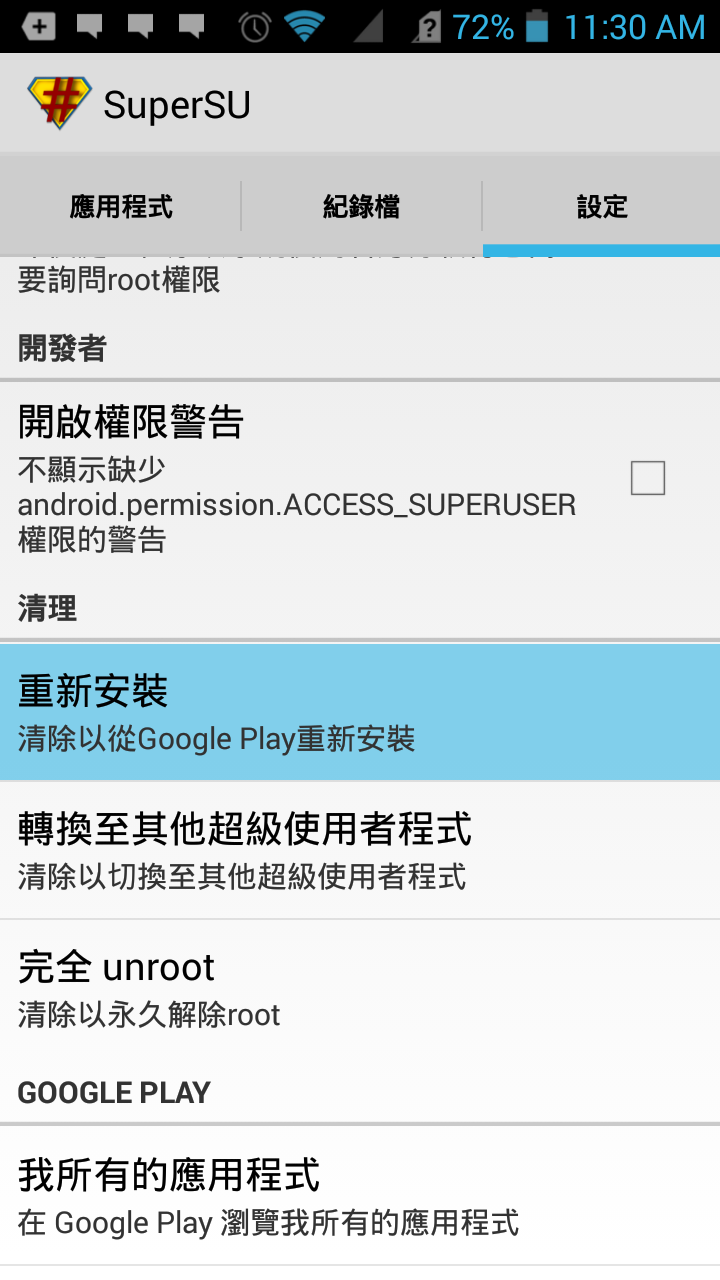
Task: Select 完全 unroot option
Action: (360, 988)
